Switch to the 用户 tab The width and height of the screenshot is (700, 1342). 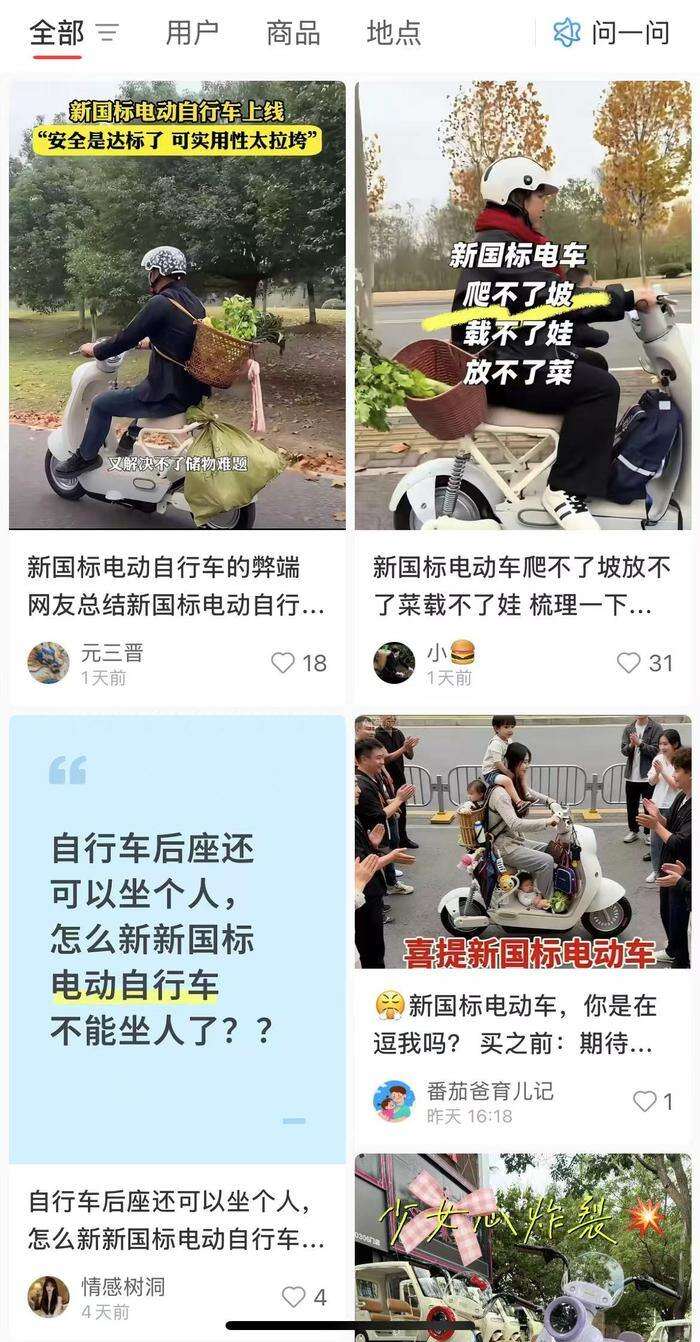pyautogui.click(x=192, y=33)
